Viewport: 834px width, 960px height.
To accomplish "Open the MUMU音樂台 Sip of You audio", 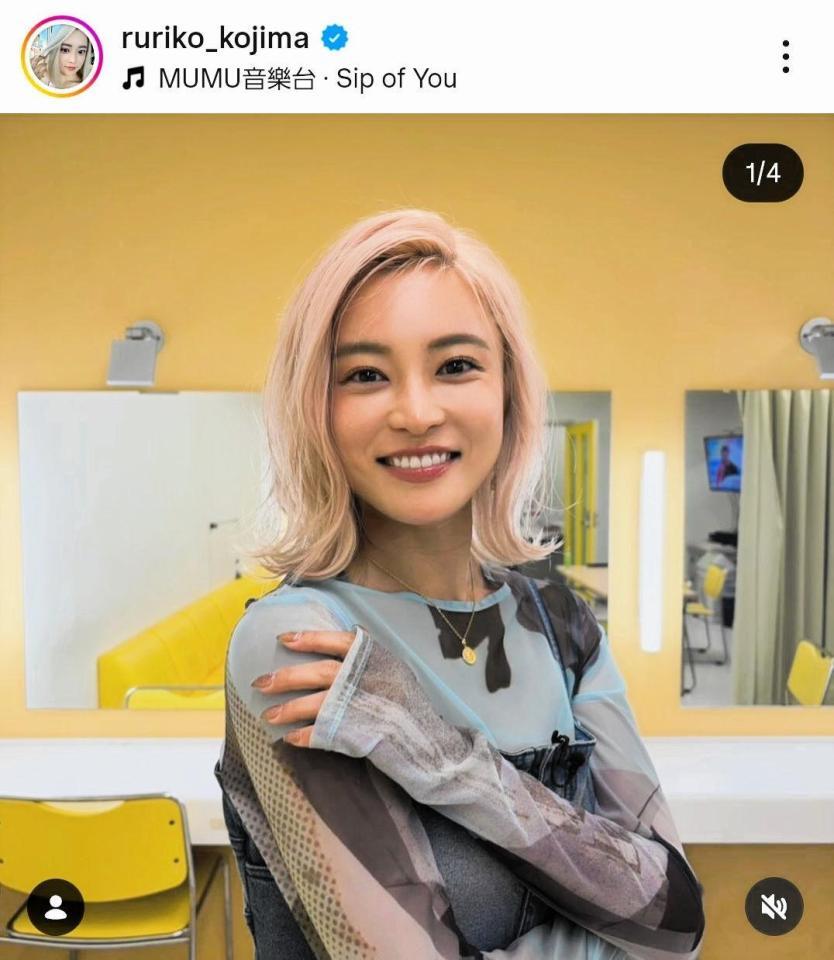I will pos(306,79).
